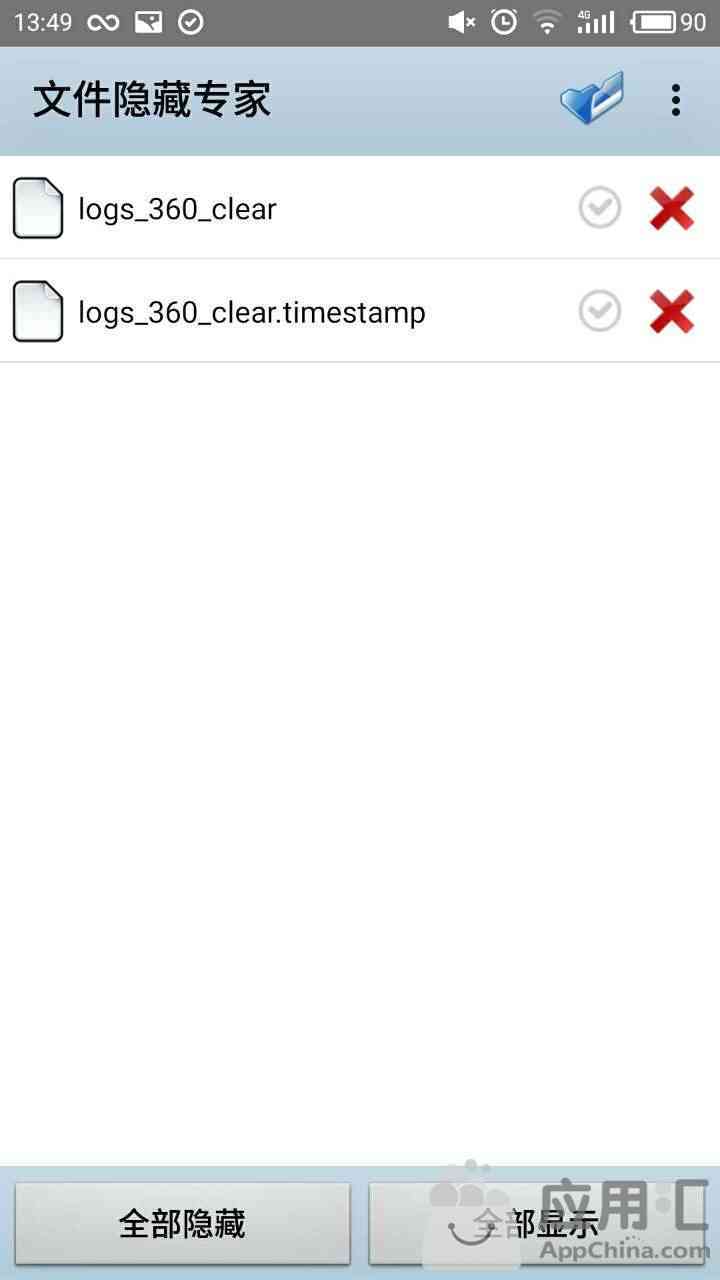Select the logs_360_clear file row

click(360, 208)
